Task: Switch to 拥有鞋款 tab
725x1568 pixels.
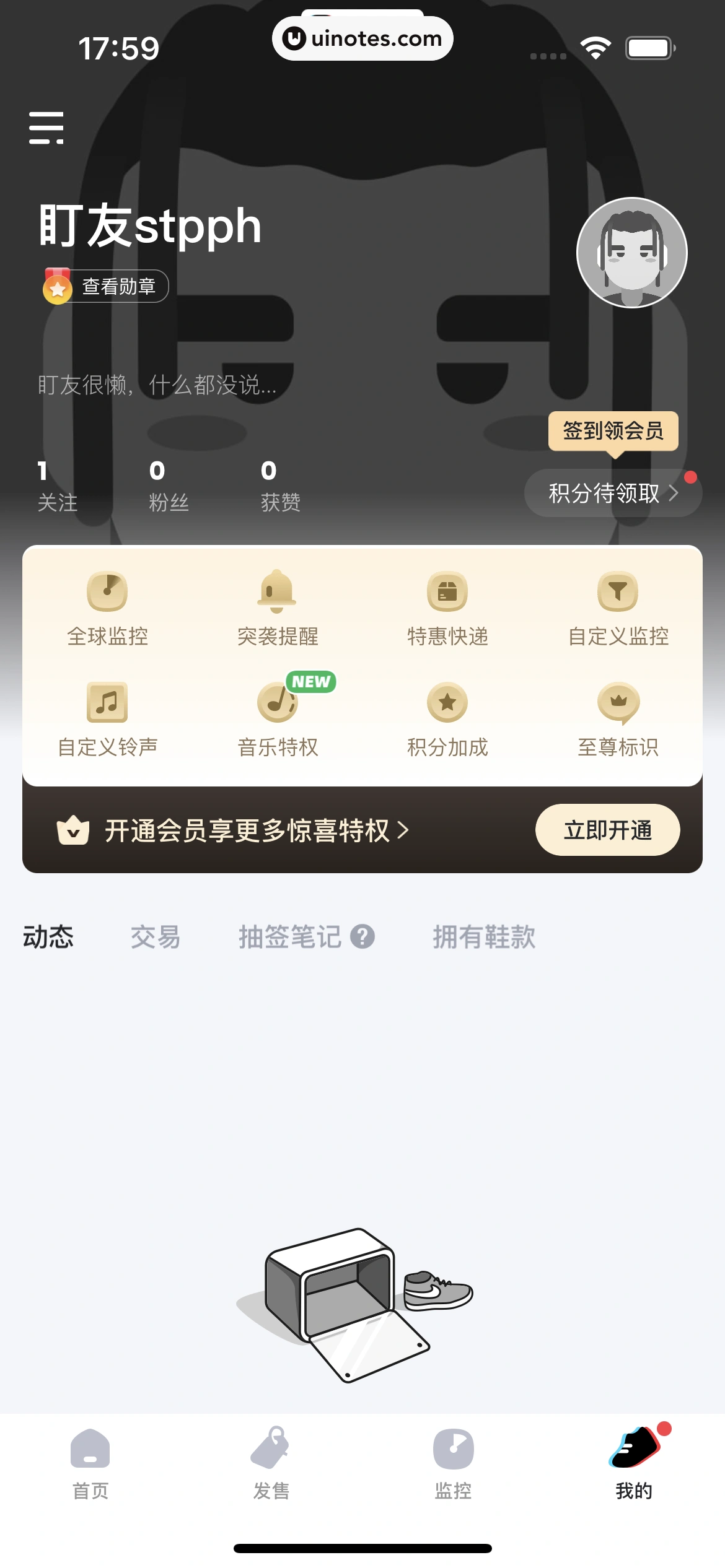Action: [x=483, y=937]
